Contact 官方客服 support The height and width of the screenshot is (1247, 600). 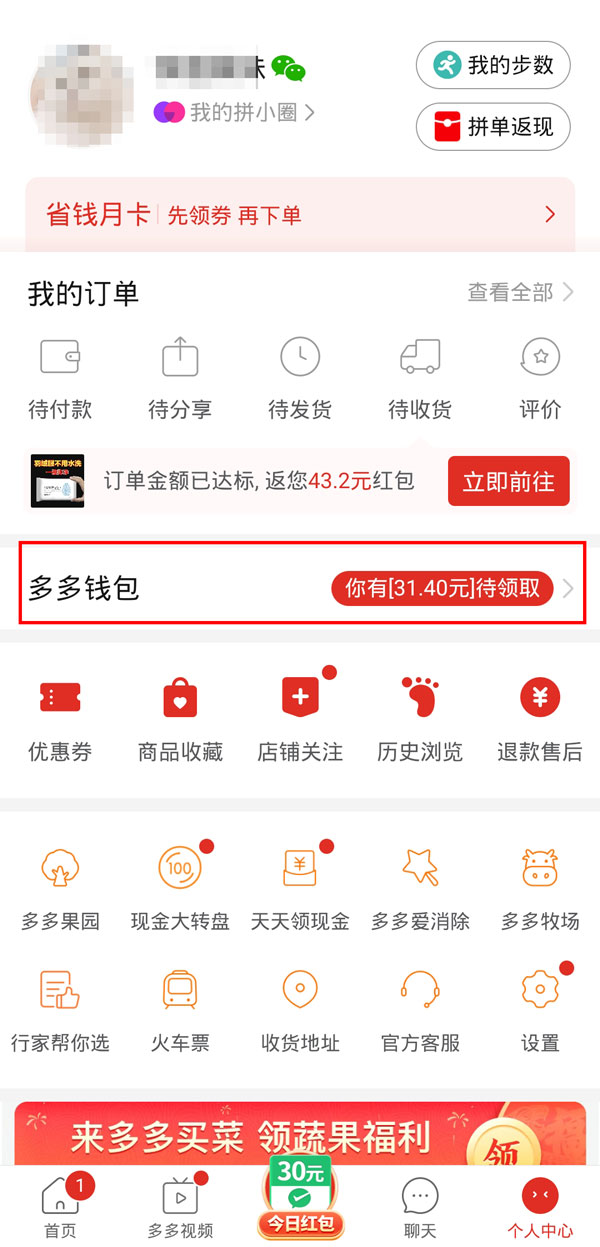pyautogui.click(x=420, y=1008)
